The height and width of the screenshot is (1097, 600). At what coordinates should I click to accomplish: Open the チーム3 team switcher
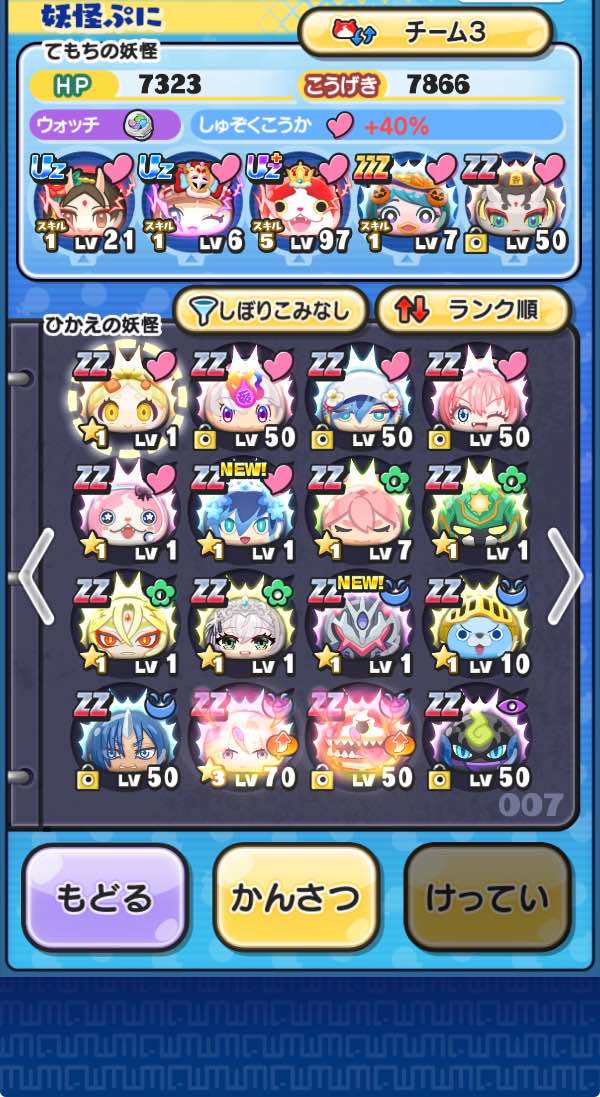tap(425, 32)
